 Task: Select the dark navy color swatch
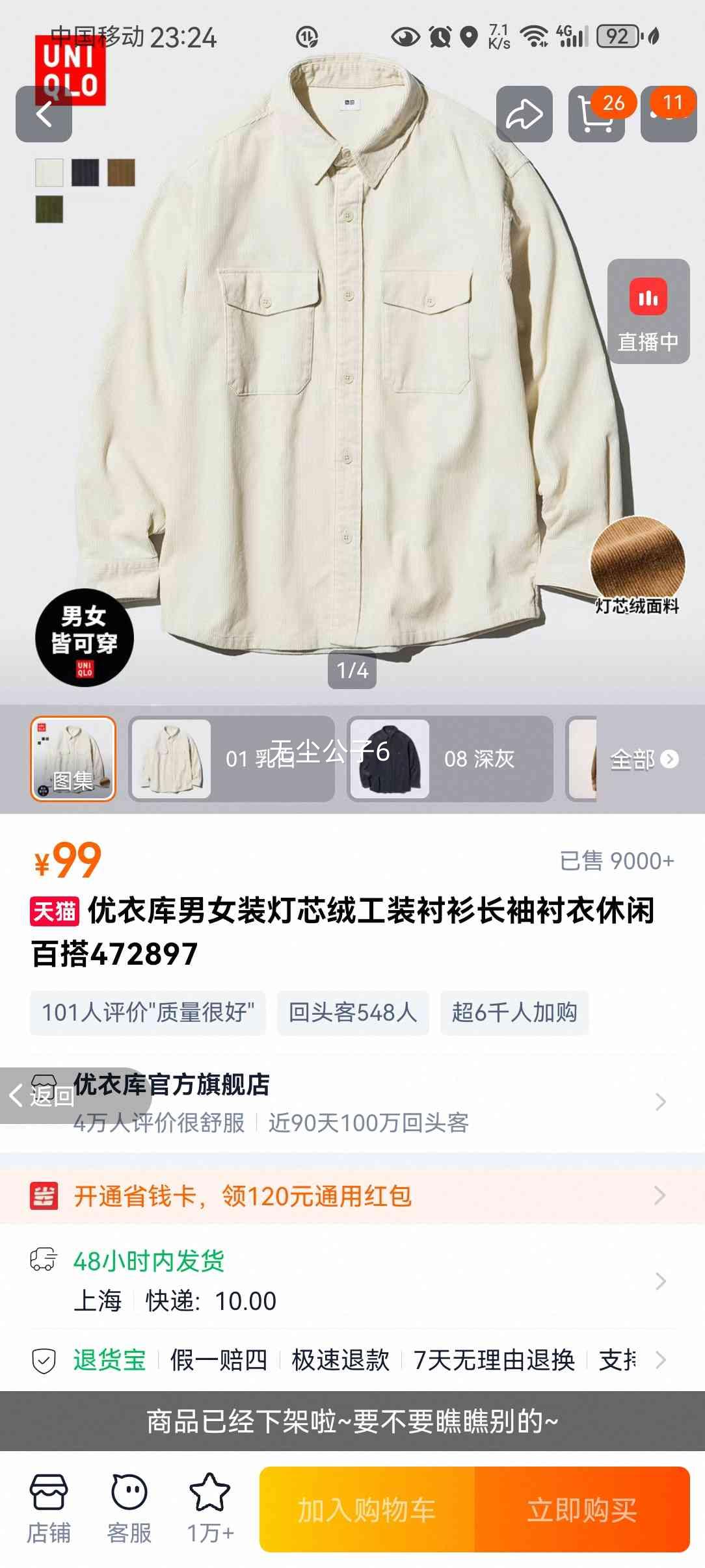click(84, 173)
